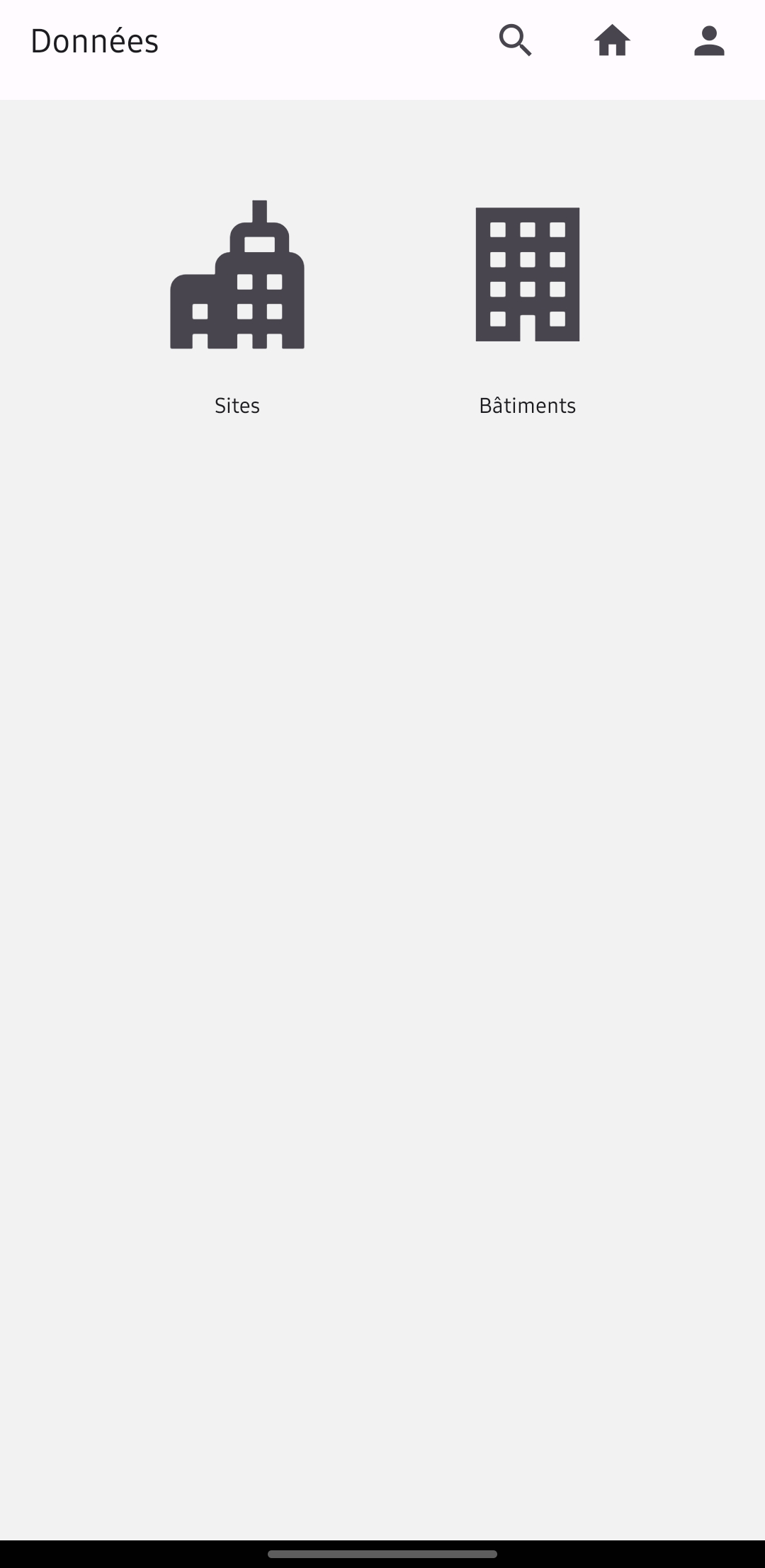This screenshot has height=1568, width=765.
Task: Open search in the Données app bar
Action: click(515, 40)
